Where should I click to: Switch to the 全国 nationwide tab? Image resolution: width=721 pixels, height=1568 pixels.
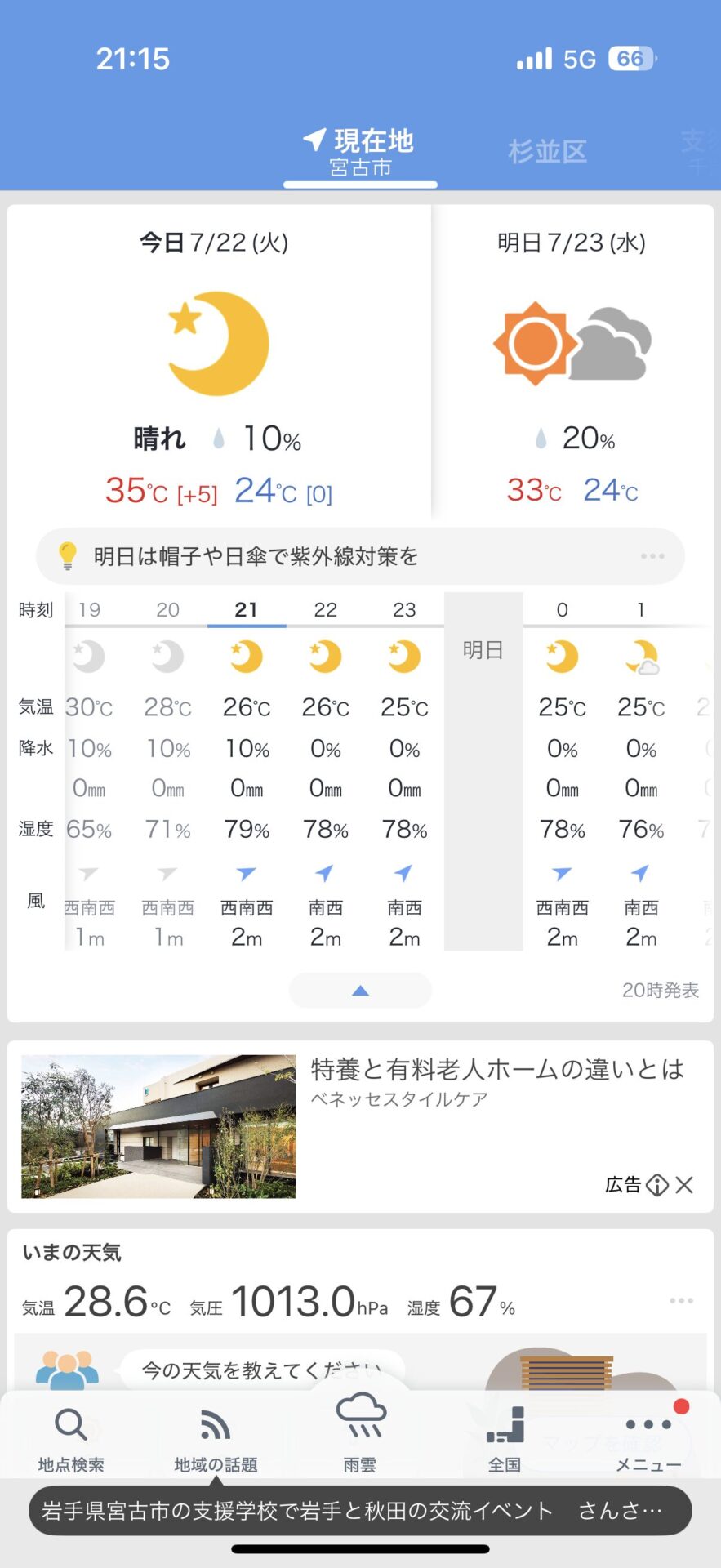click(505, 1441)
